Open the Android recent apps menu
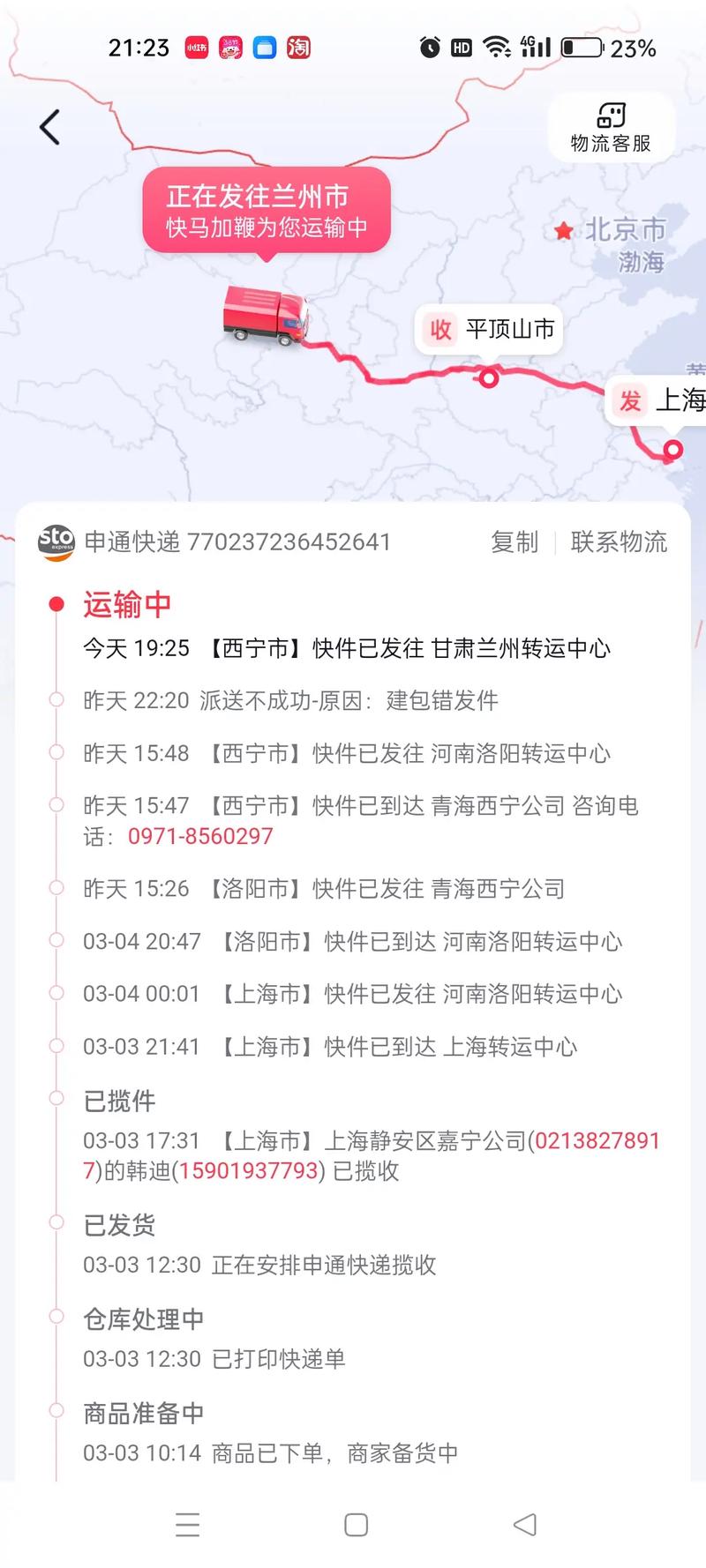 coord(188,1525)
